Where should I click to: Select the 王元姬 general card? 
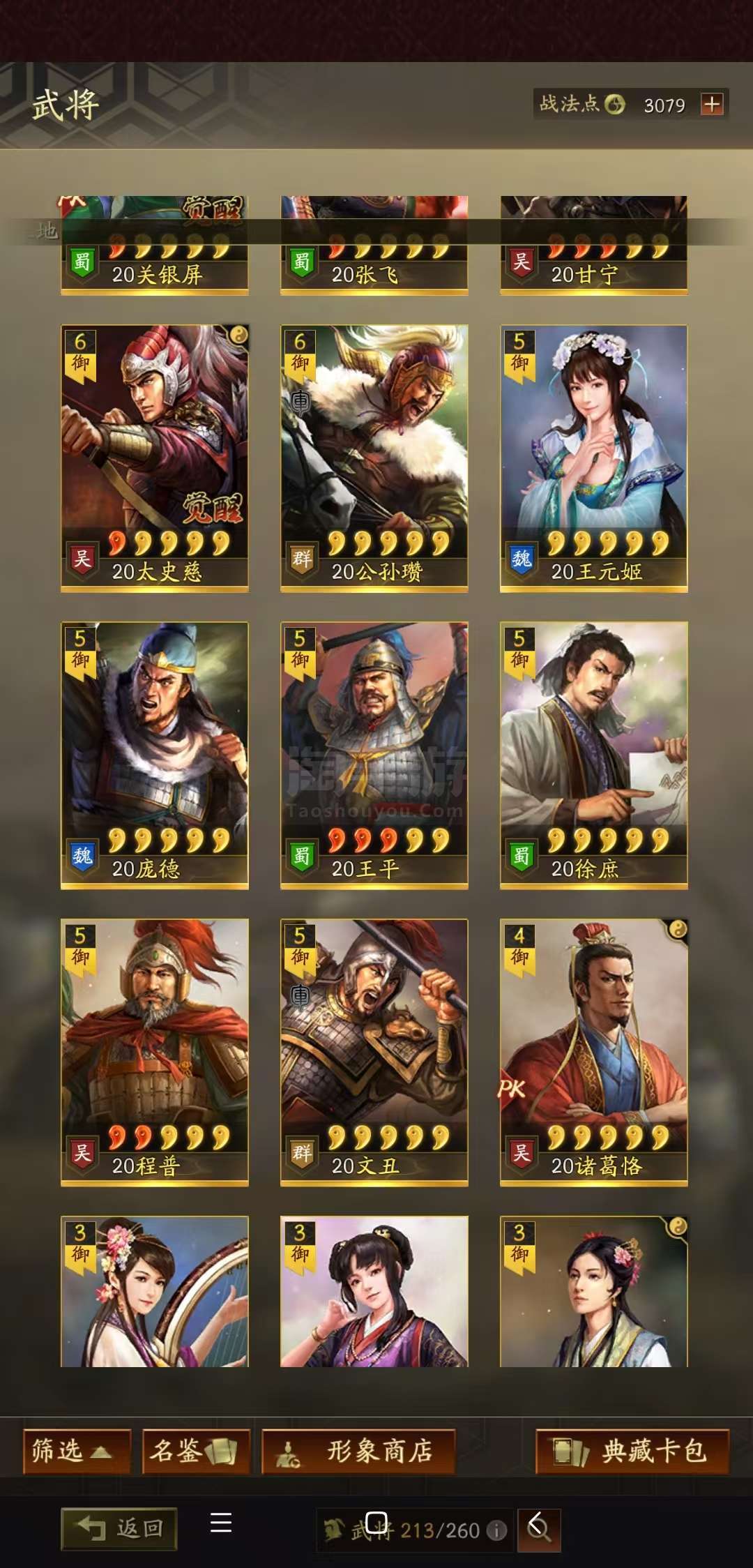(x=594, y=458)
